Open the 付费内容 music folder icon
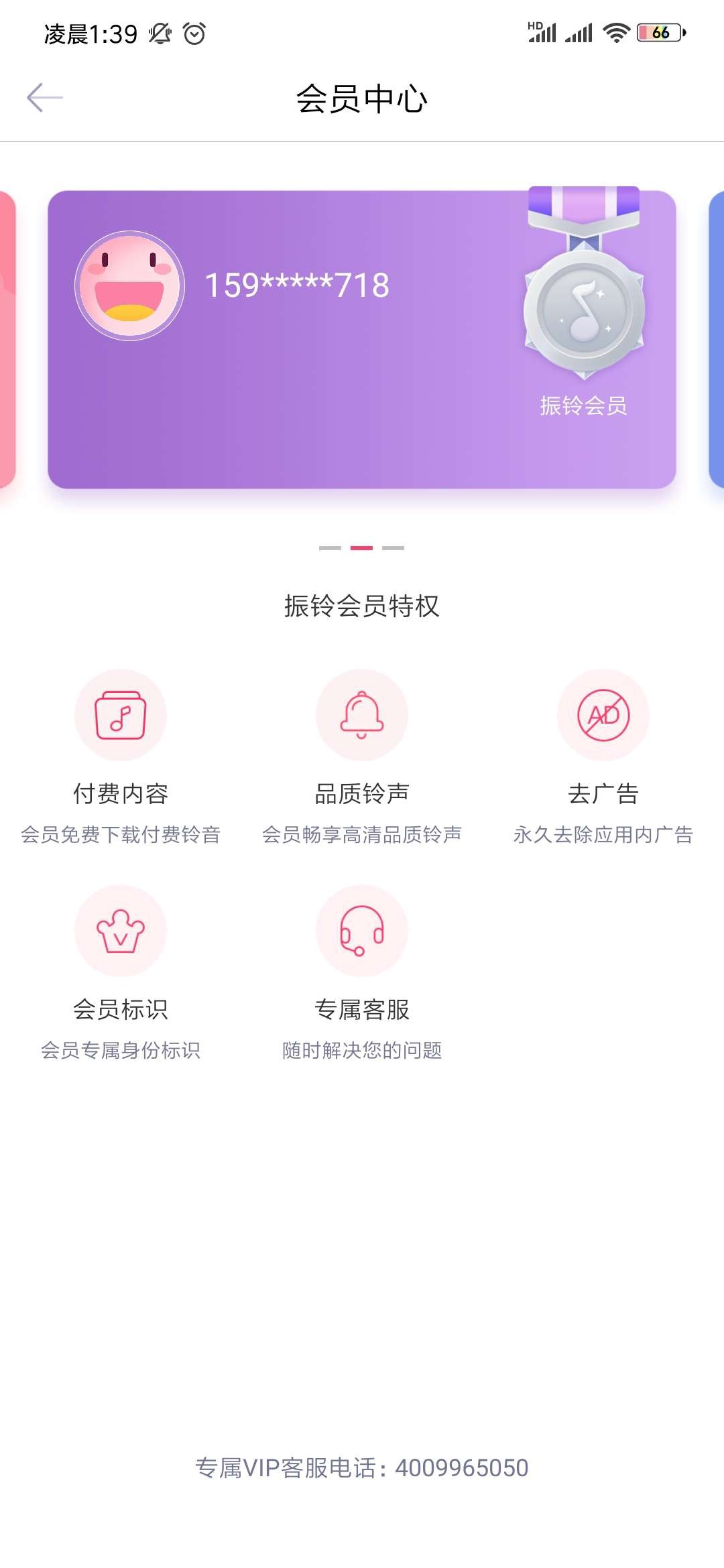The height and width of the screenshot is (1568, 724). (x=121, y=714)
